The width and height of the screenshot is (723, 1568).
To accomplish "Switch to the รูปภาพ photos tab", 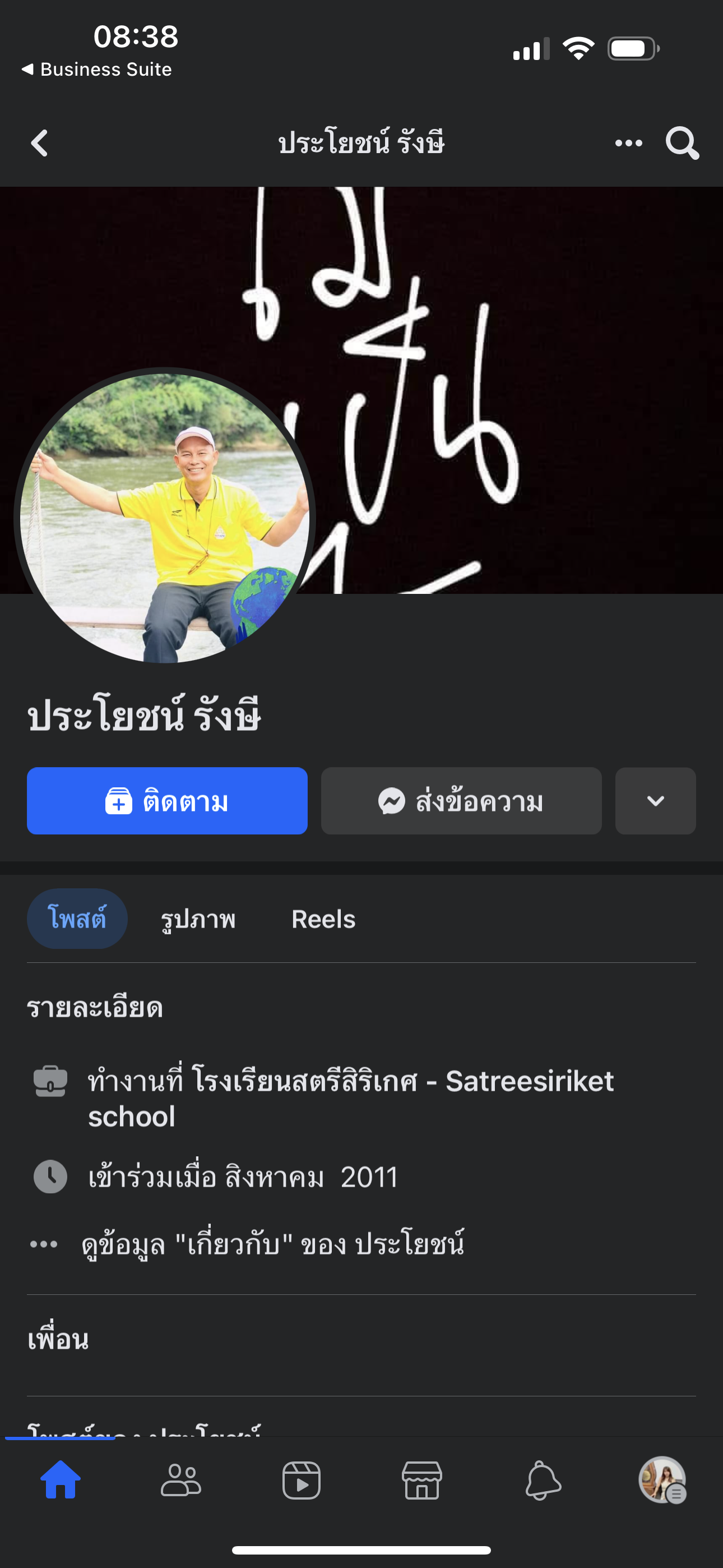I will [198, 919].
